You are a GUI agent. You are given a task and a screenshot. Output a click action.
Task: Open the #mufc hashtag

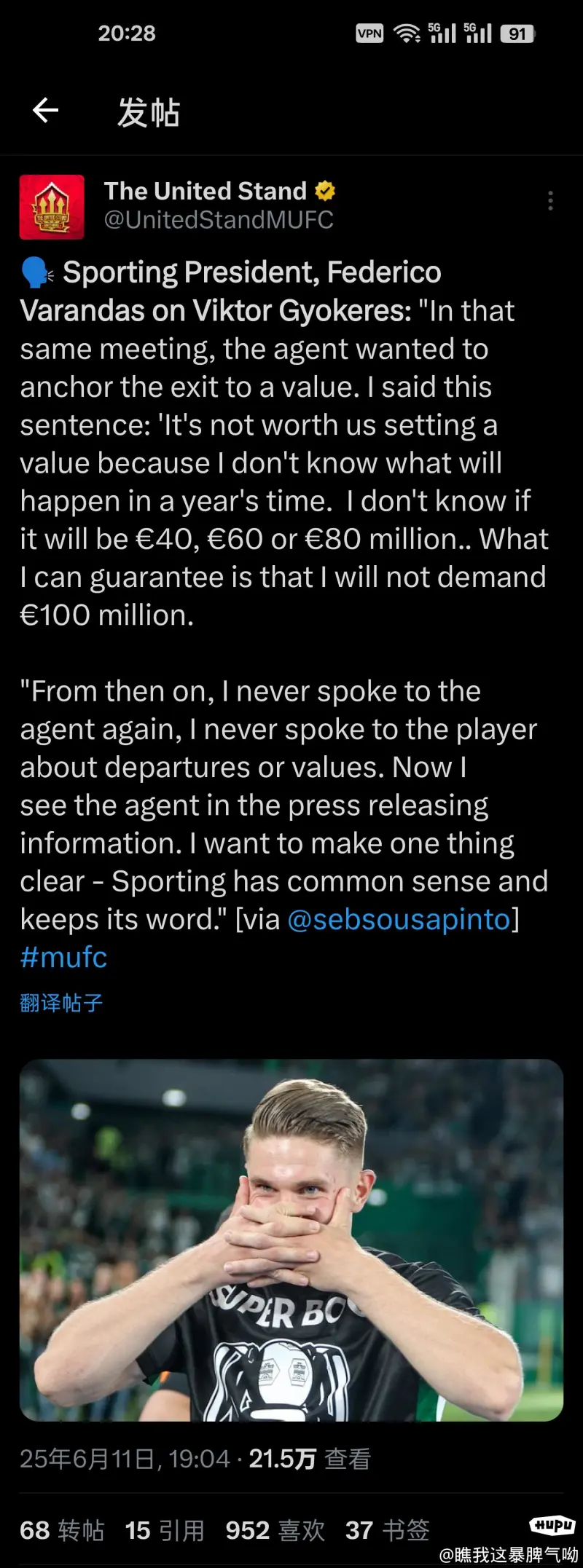point(63,957)
